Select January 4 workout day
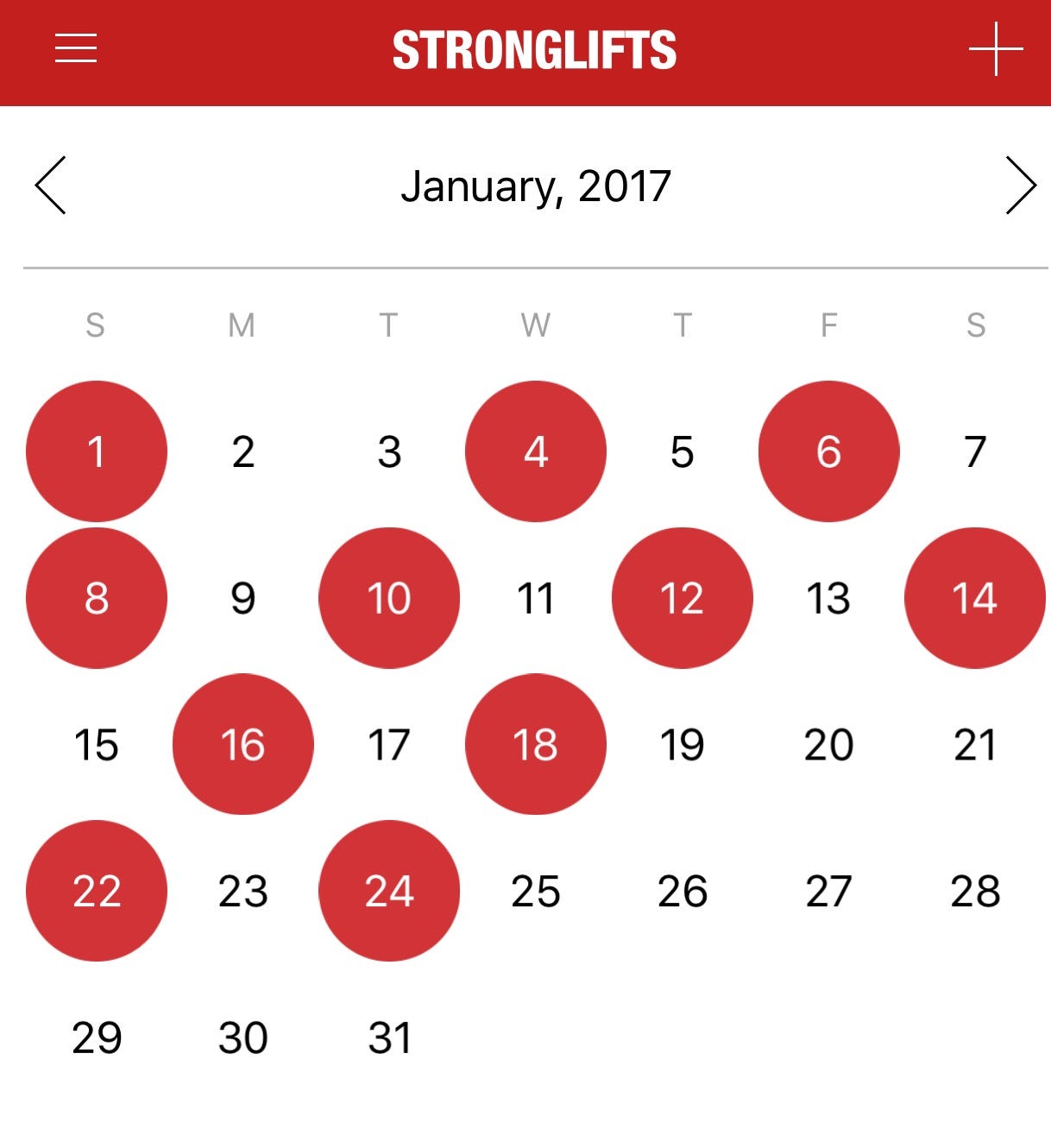Image resolution: width=1051 pixels, height=1148 pixels. [536, 451]
